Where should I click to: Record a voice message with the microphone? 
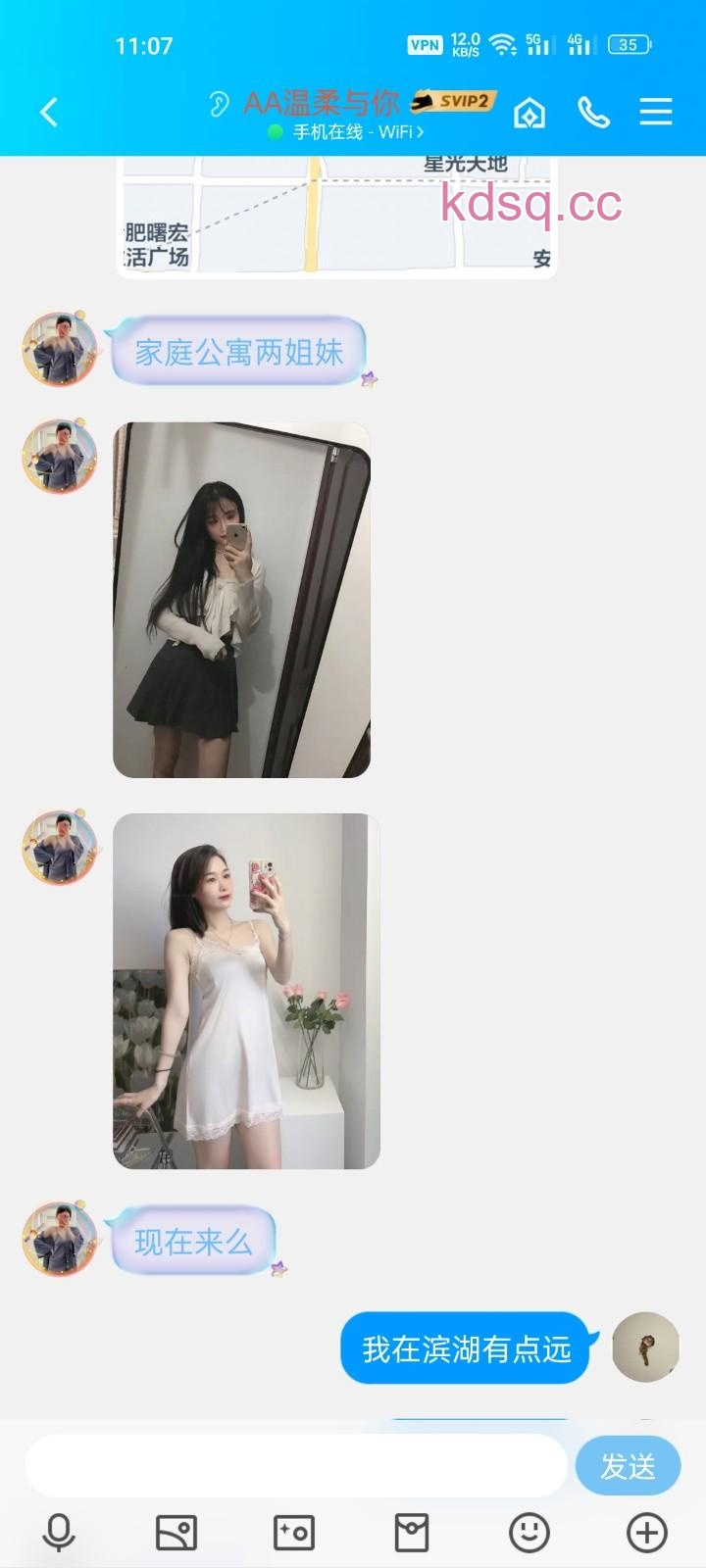click(59, 1533)
